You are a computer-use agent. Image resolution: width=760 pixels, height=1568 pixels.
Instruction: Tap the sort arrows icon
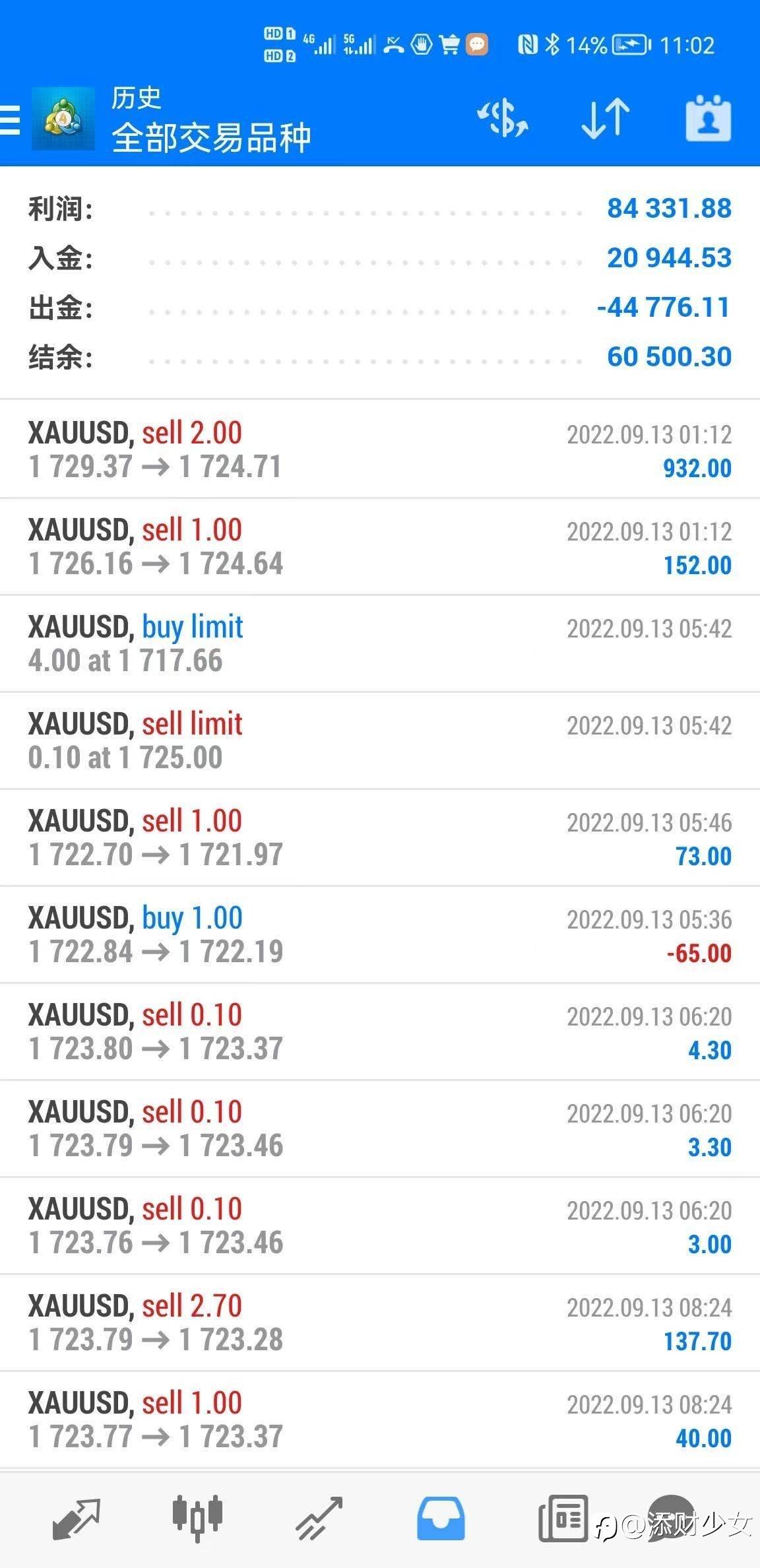pos(605,119)
